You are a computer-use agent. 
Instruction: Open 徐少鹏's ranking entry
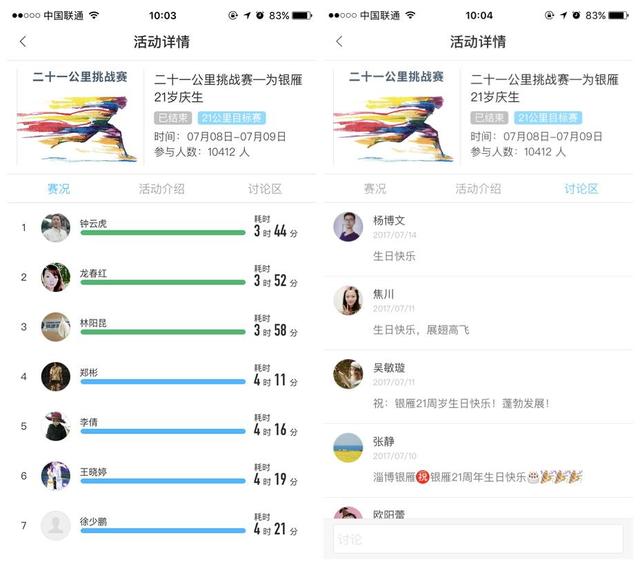160,526
